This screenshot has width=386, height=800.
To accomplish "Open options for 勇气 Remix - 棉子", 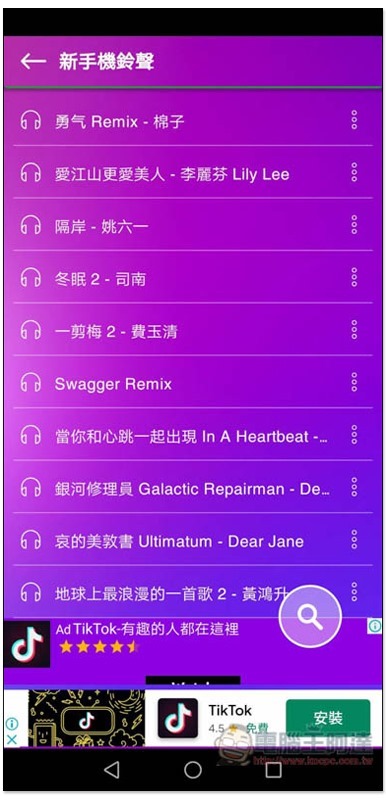I will [354, 120].
